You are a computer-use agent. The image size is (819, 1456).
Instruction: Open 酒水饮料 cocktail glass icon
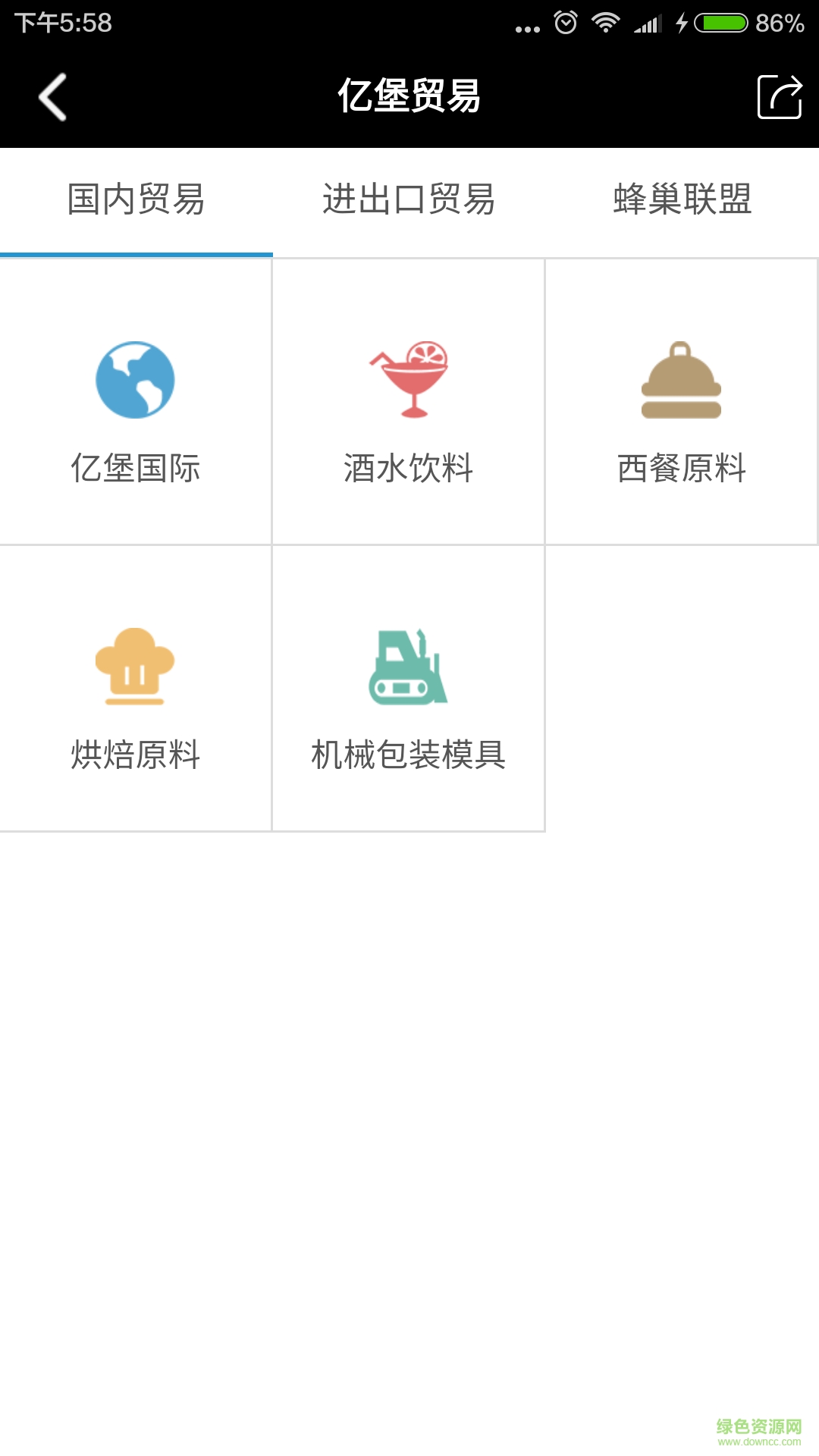409,379
